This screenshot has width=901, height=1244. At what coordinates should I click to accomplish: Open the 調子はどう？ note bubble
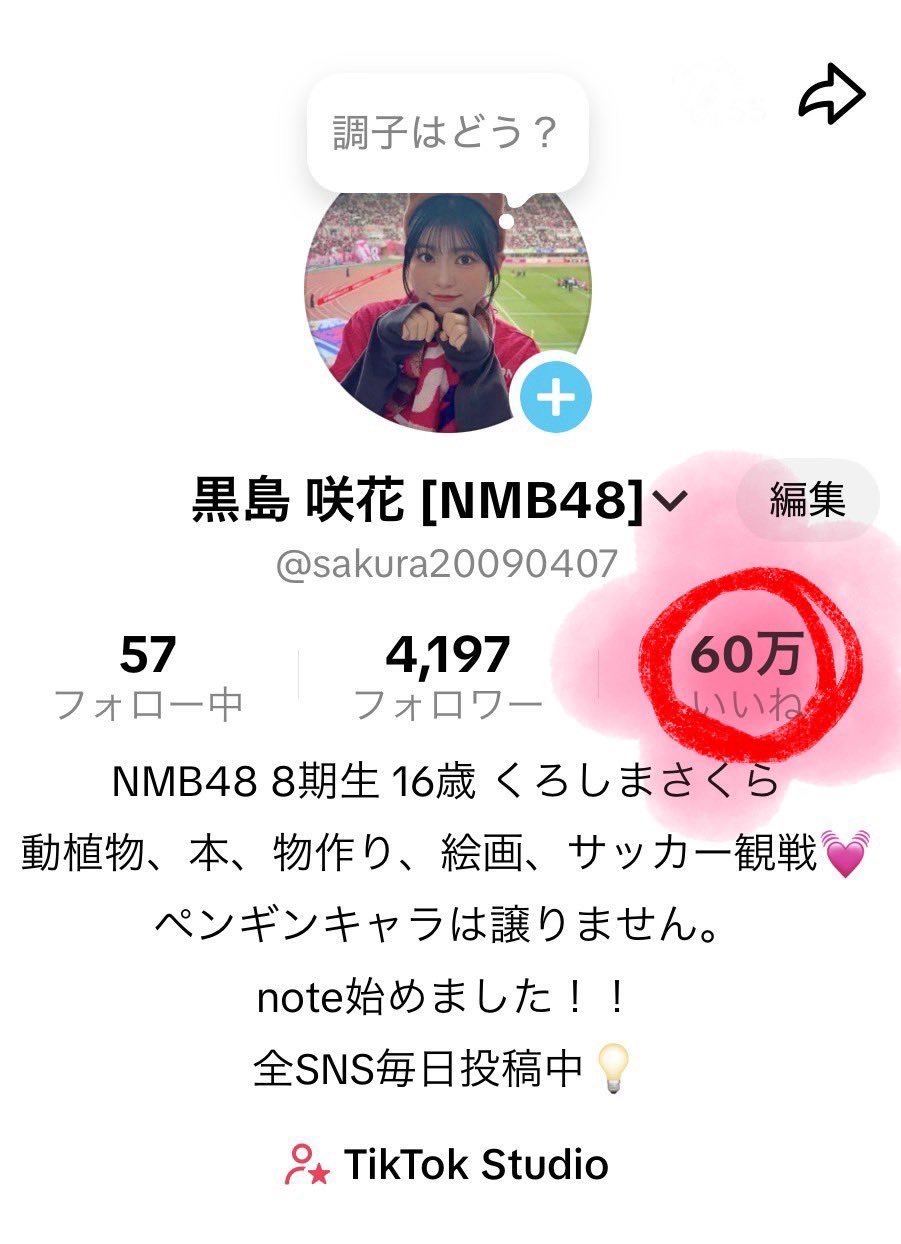[446, 133]
